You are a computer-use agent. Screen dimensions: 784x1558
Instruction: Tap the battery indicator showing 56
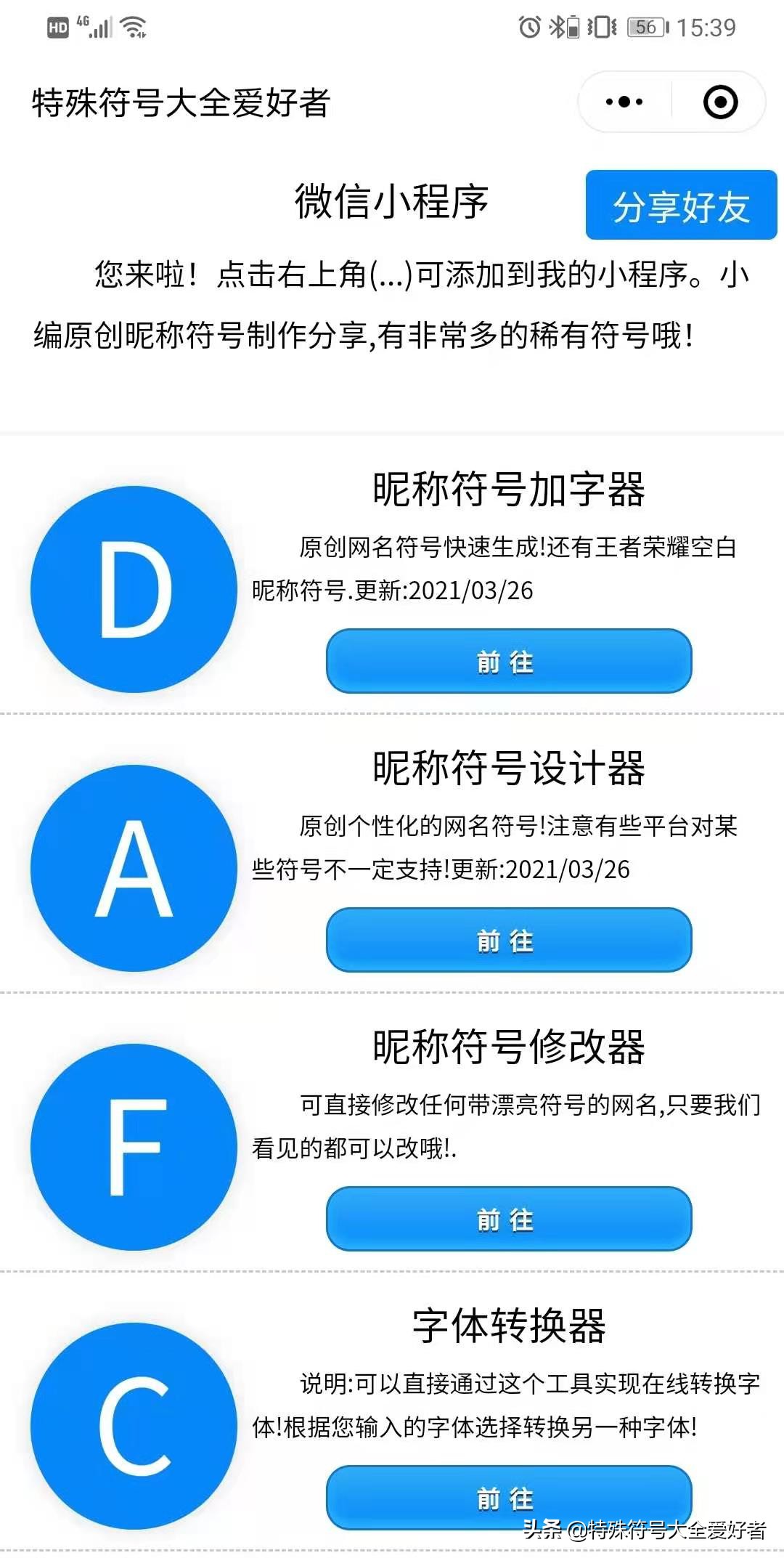point(646,27)
